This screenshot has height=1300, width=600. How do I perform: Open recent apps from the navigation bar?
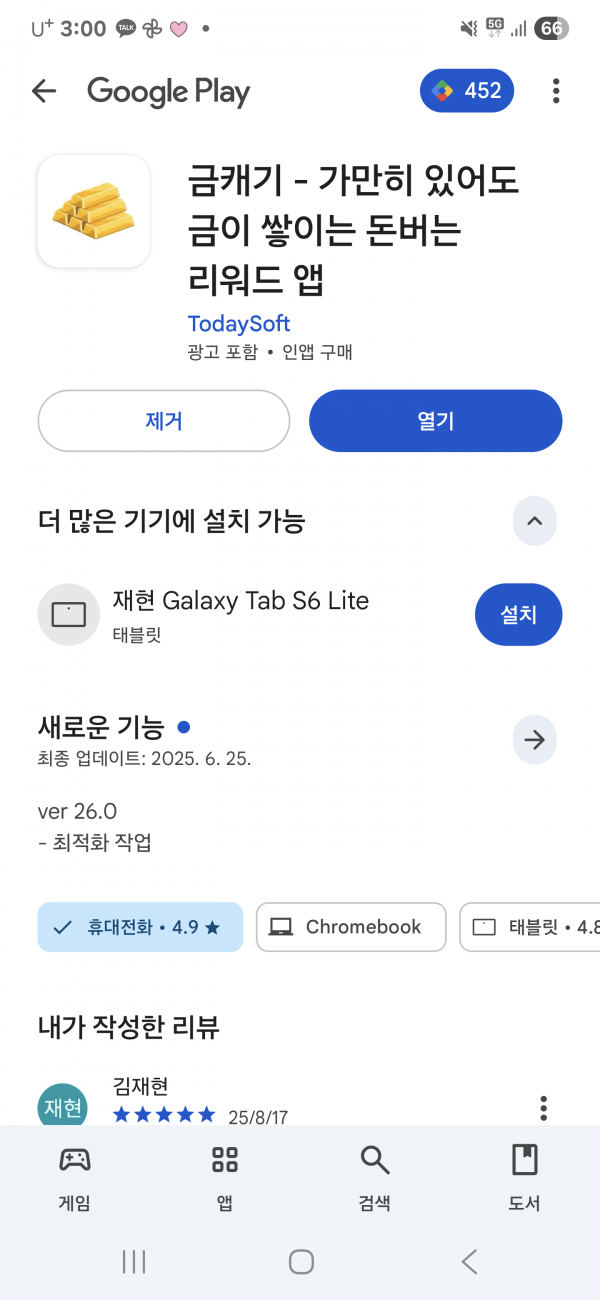point(134,1262)
